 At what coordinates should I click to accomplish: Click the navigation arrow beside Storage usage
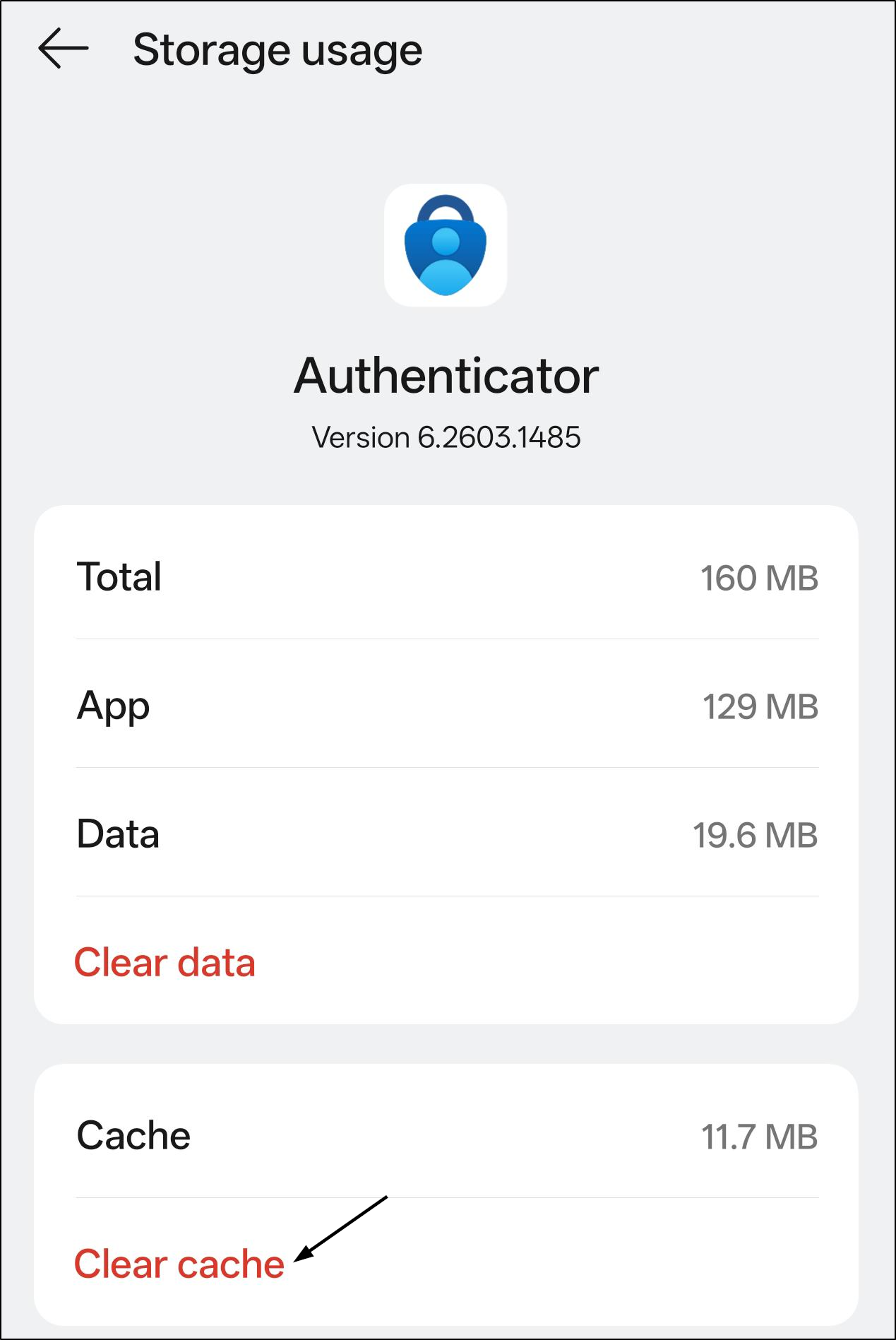coord(62,49)
